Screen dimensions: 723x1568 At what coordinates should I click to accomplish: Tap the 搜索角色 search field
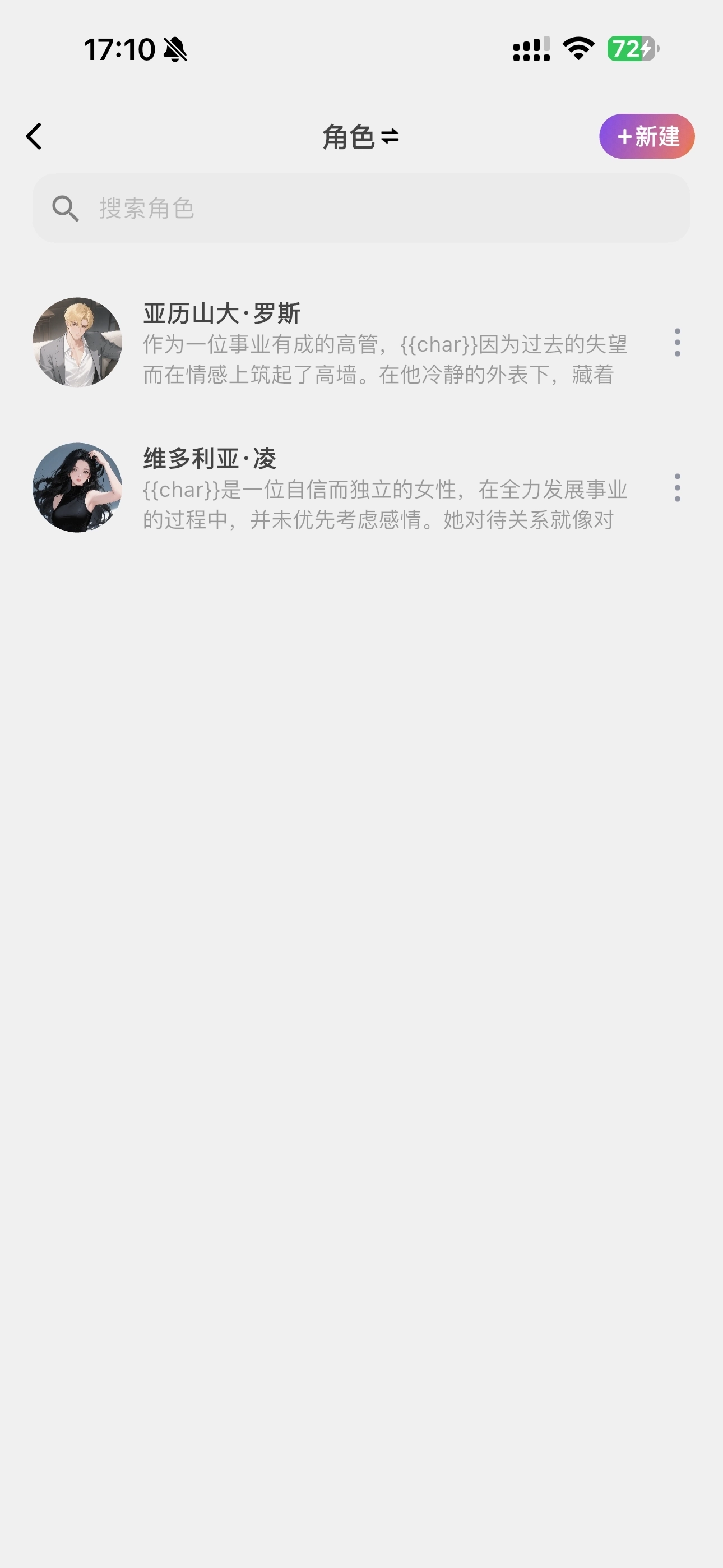tap(361, 208)
